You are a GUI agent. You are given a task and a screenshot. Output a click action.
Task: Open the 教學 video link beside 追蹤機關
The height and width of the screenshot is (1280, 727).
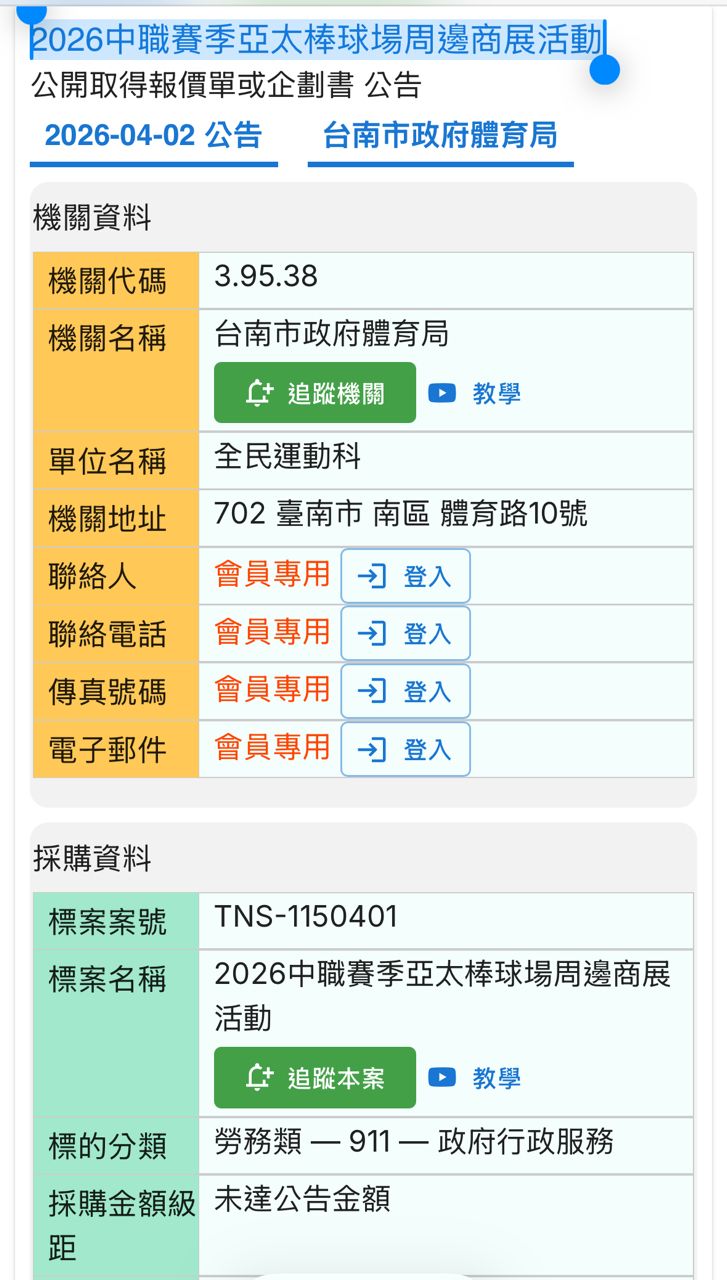475,393
